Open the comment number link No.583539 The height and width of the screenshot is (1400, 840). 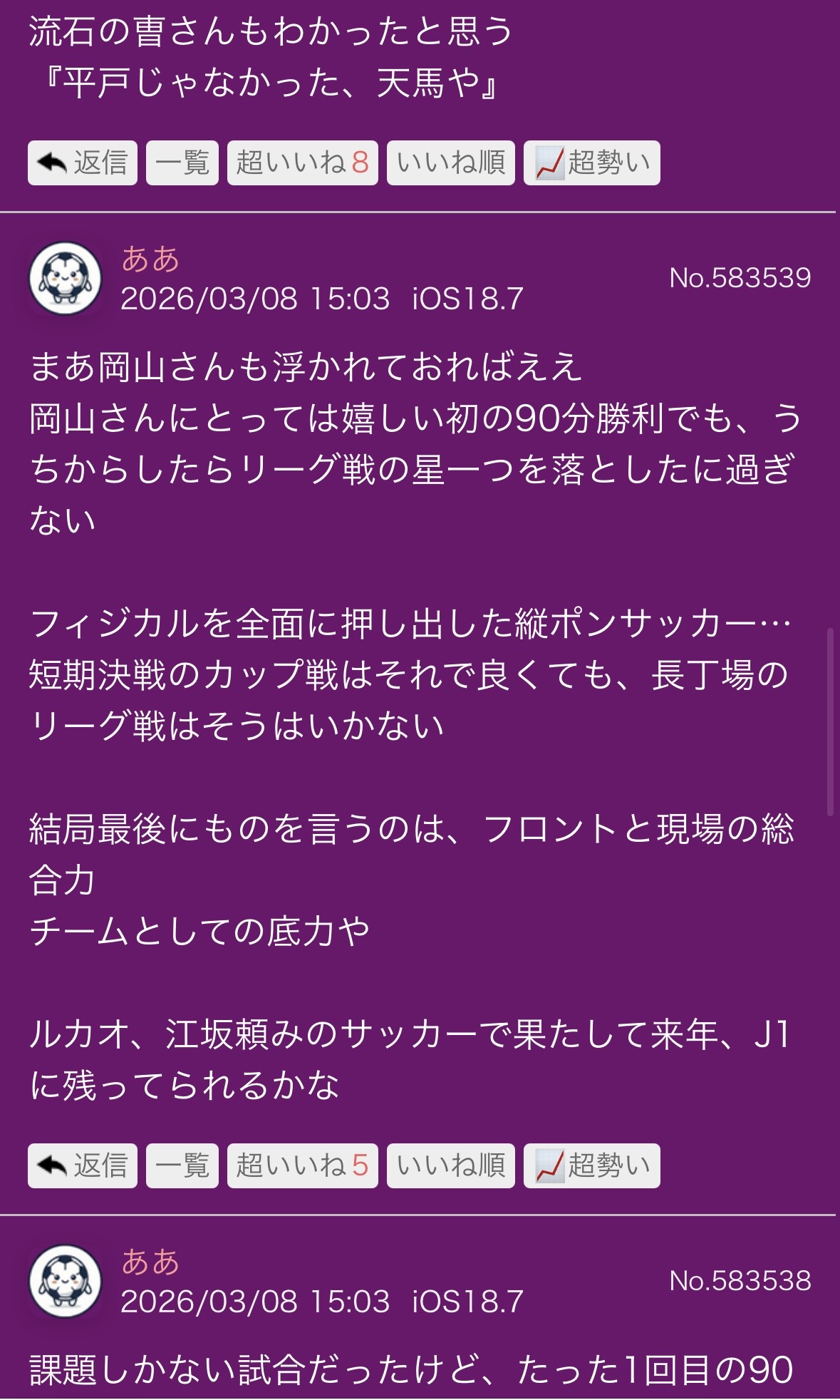[740, 278]
